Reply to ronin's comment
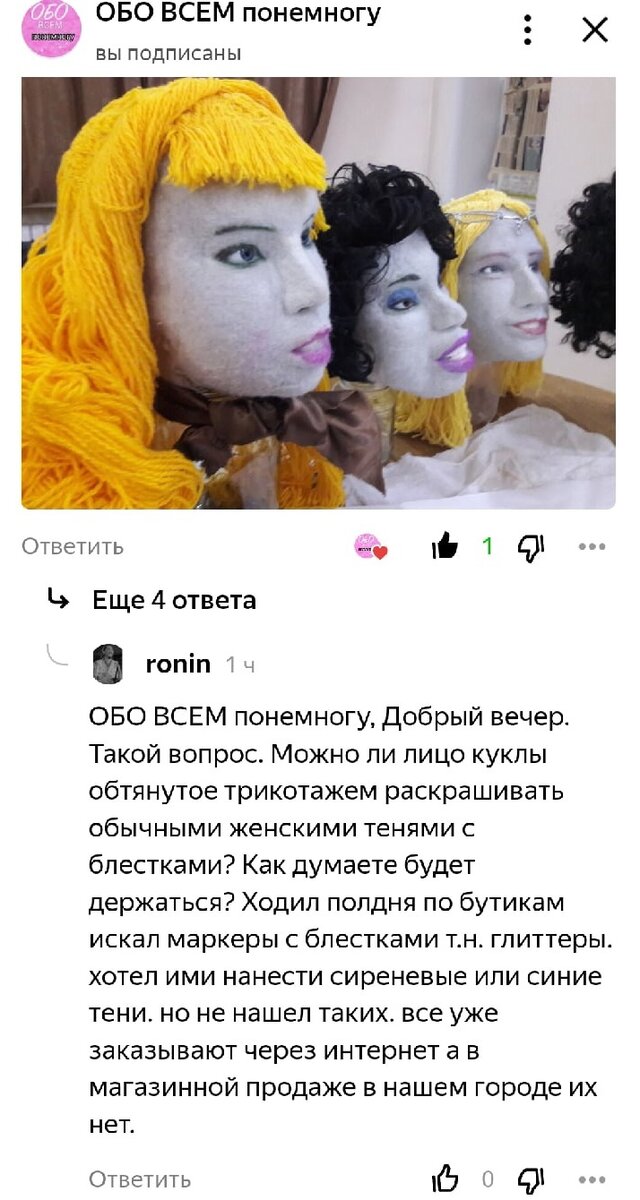 (140, 1179)
